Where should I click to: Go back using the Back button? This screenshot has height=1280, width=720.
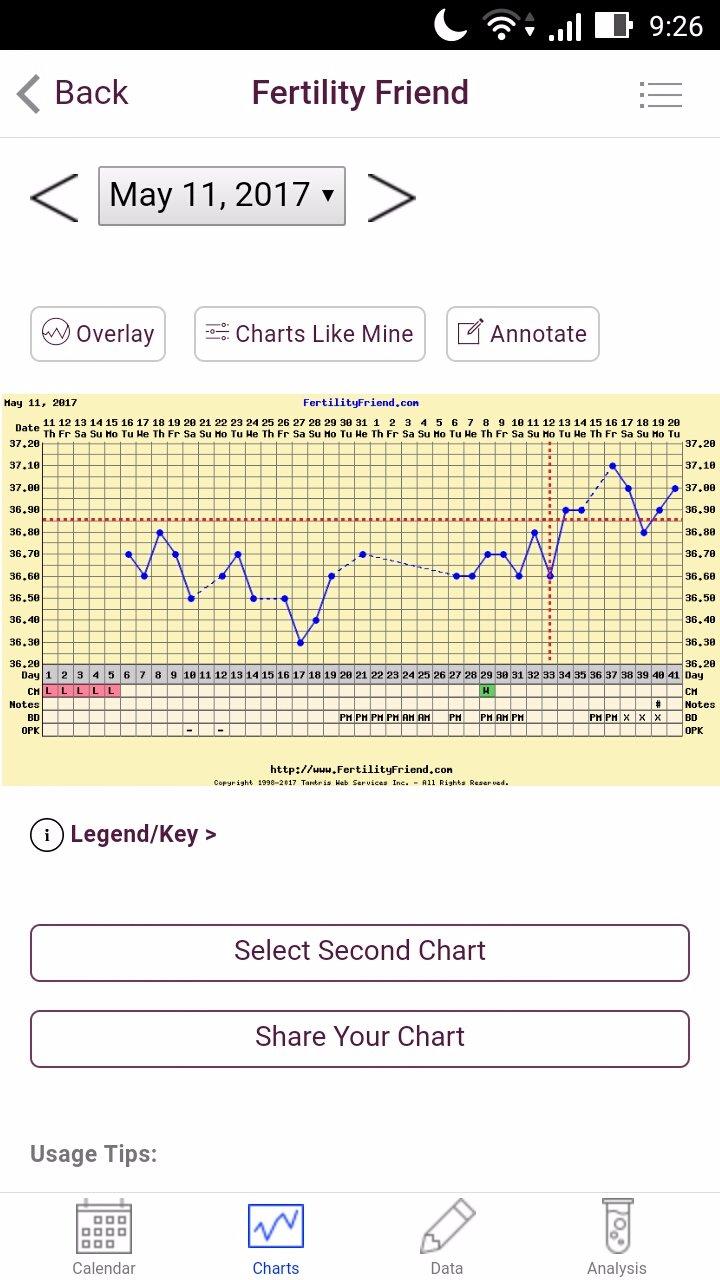(x=72, y=93)
